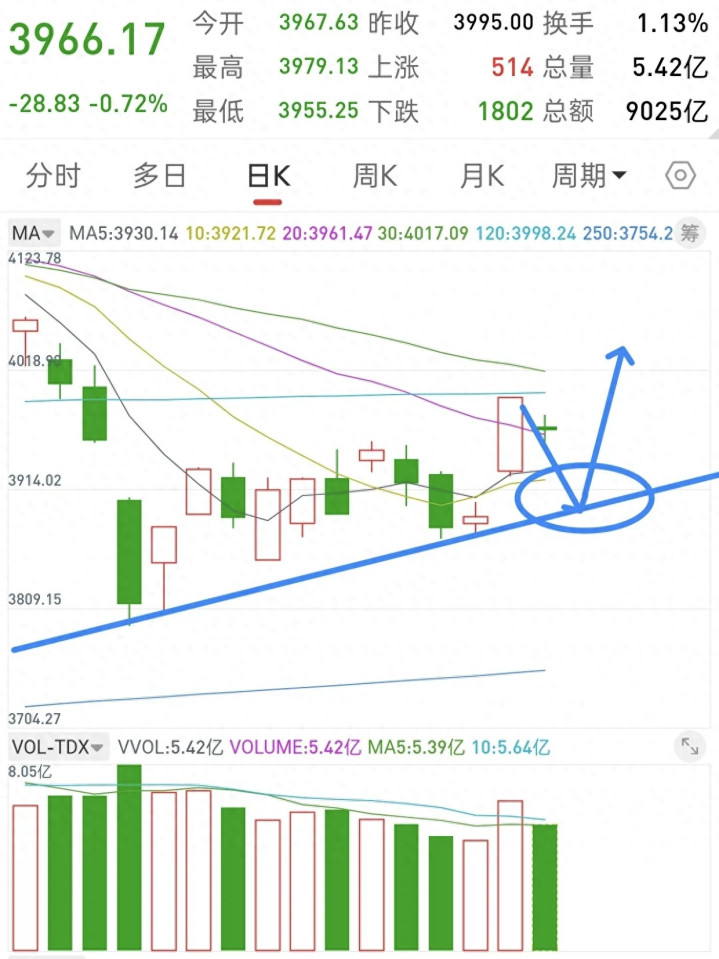The height and width of the screenshot is (959, 719).
Task: Expand the volume chart to fullscreen
Action: pyautogui.click(x=690, y=746)
